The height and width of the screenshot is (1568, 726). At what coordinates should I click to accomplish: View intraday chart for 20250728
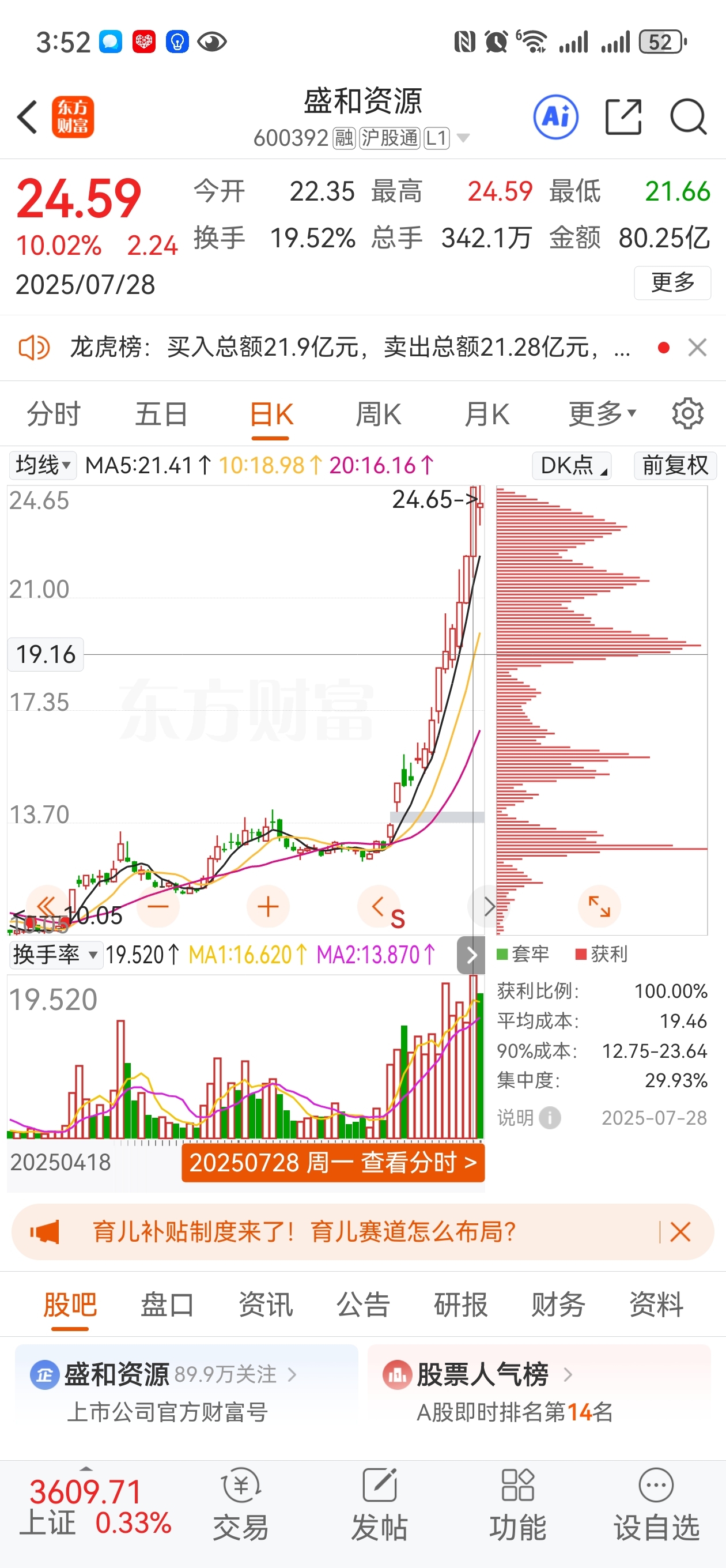tap(333, 1163)
